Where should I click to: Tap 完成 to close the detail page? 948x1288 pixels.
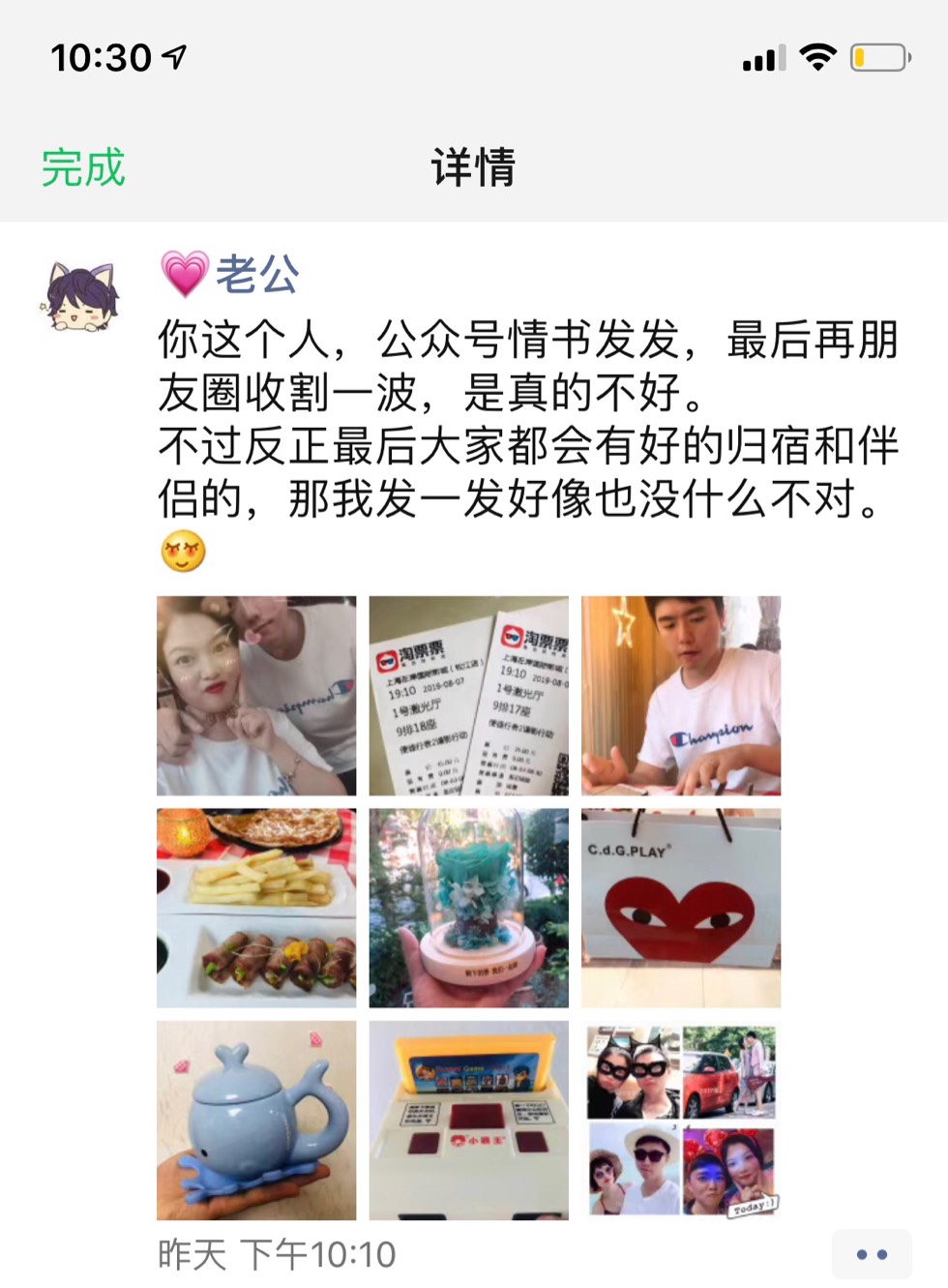pos(83,168)
